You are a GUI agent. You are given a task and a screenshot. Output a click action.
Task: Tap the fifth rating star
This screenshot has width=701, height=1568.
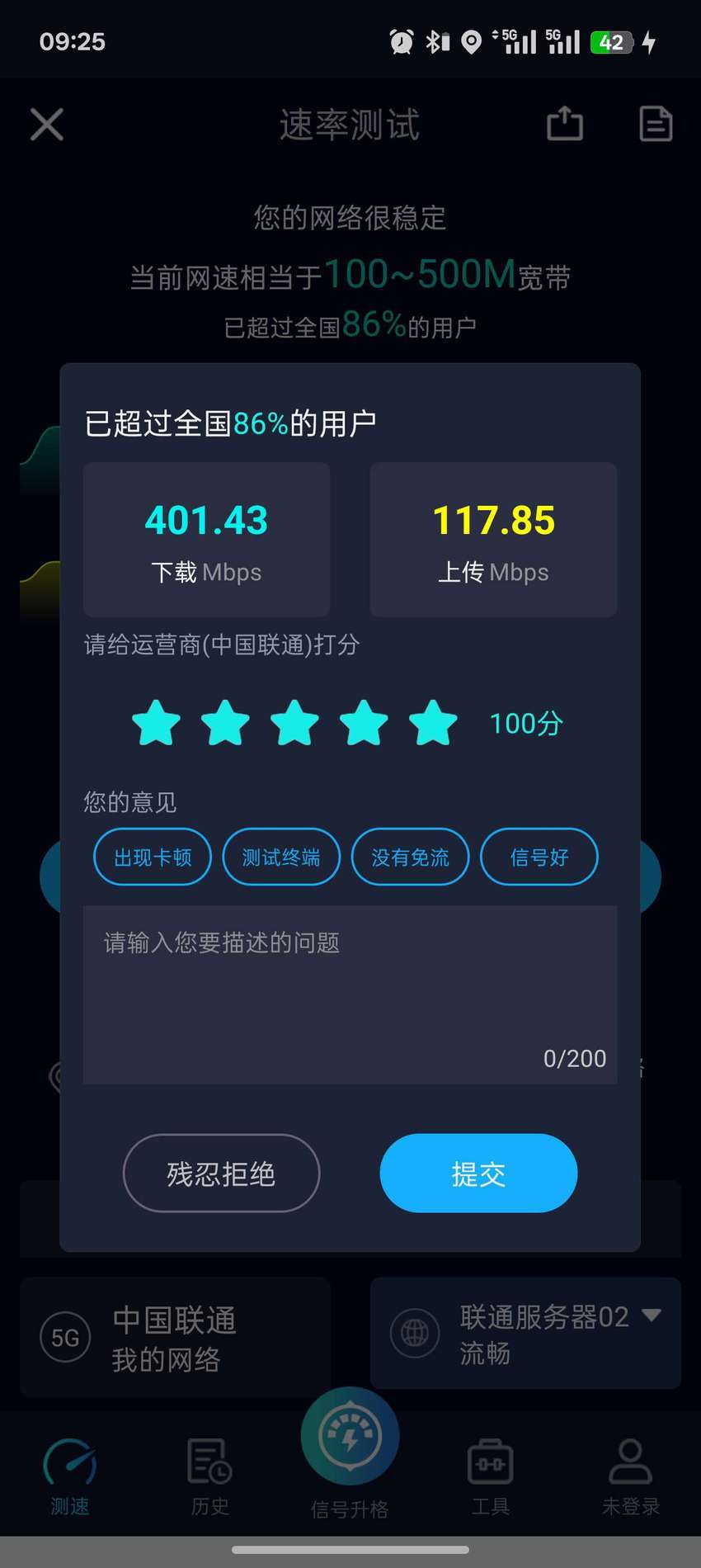click(433, 722)
